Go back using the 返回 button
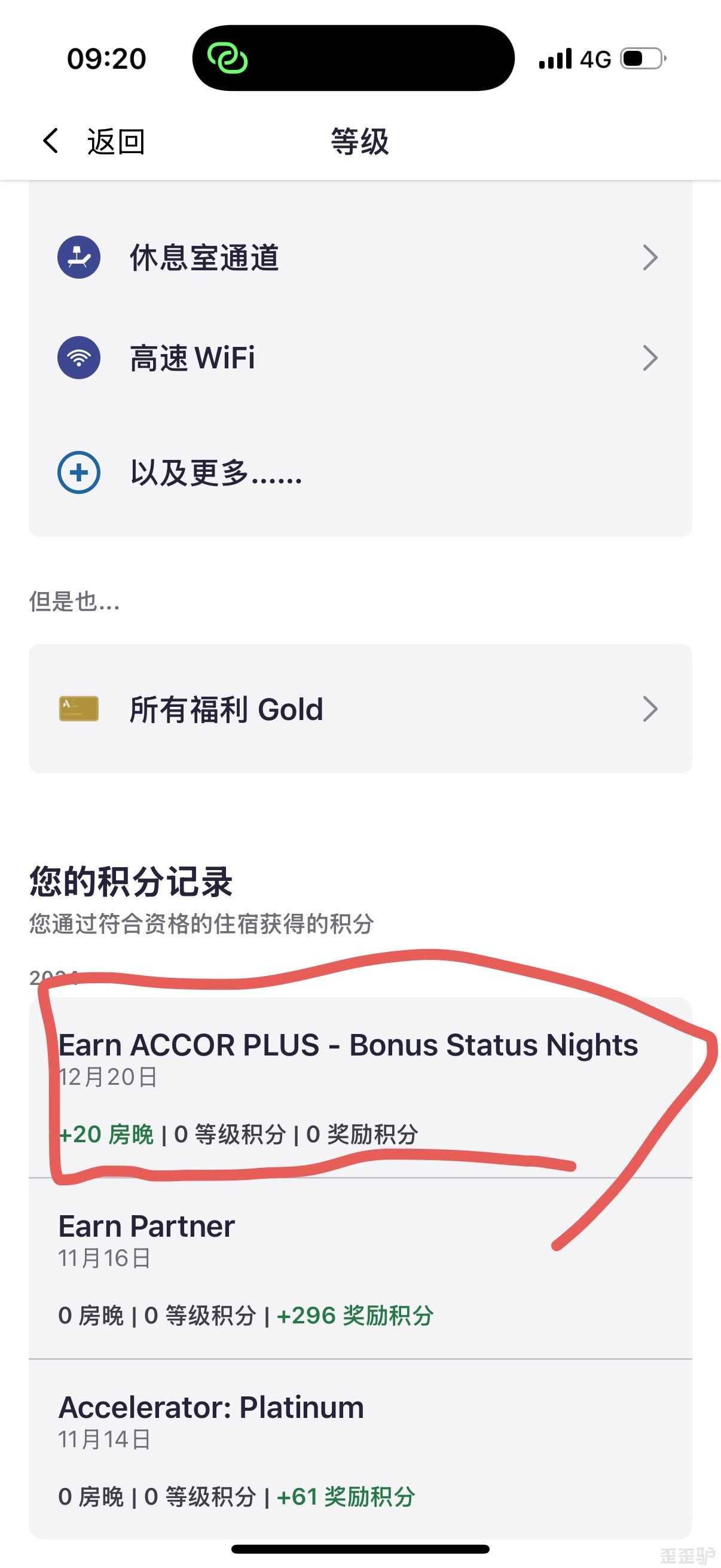Image resolution: width=721 pixels, height=1568 pixels. [94, 142]
